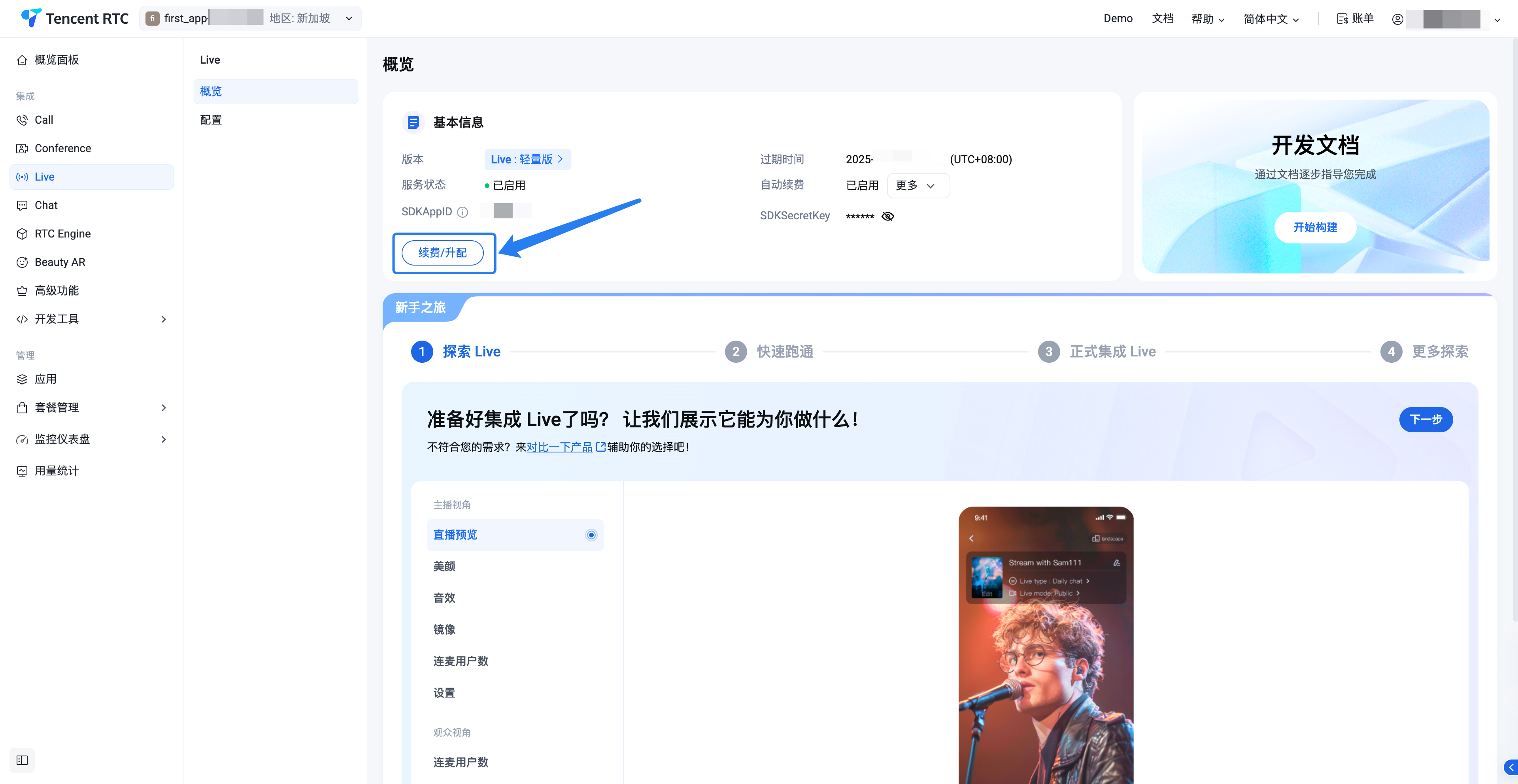Open the Live : 轻量版 version link

527,159
